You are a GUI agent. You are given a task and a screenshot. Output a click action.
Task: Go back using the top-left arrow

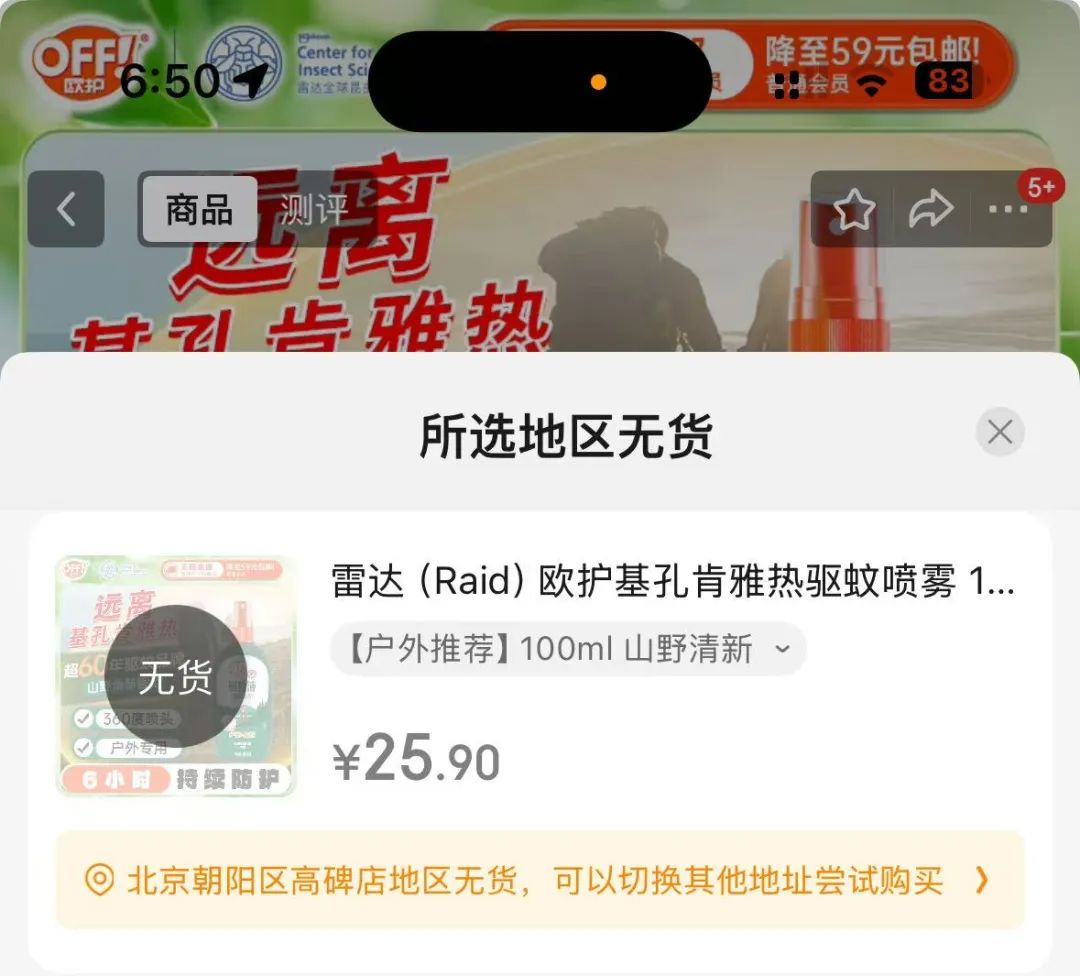pyautogui.click(x=66, y=209)
